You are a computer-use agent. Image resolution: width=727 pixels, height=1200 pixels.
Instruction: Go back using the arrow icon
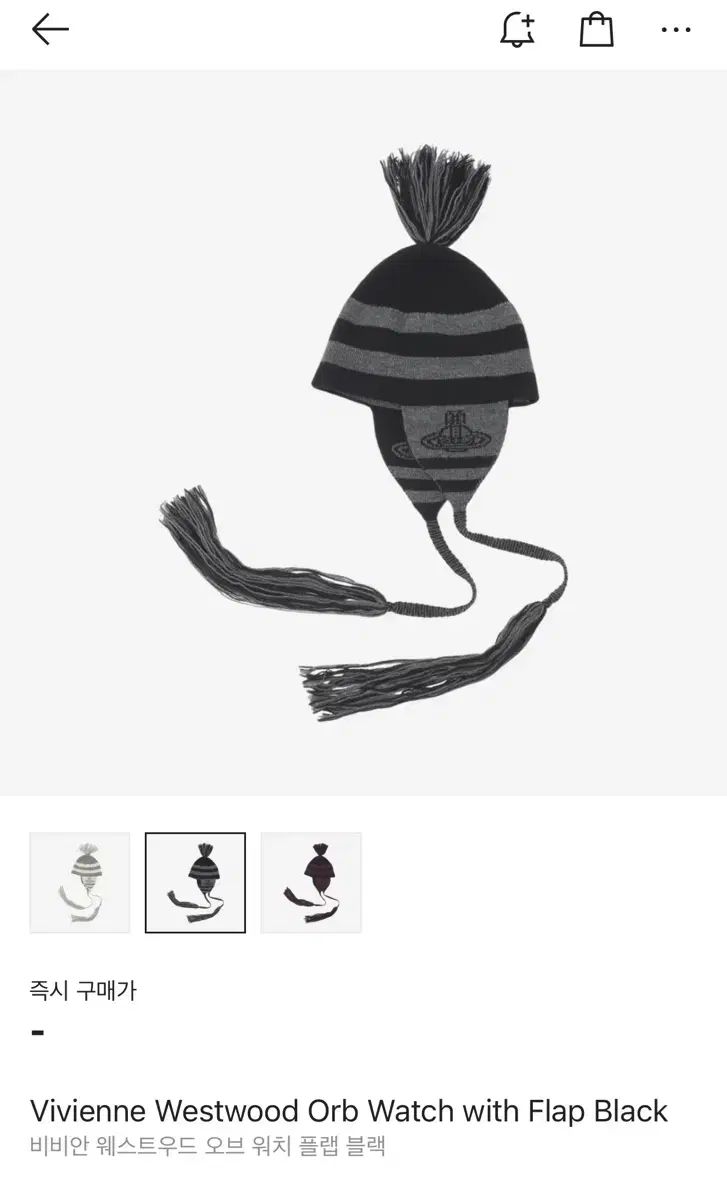pos(50,30)
